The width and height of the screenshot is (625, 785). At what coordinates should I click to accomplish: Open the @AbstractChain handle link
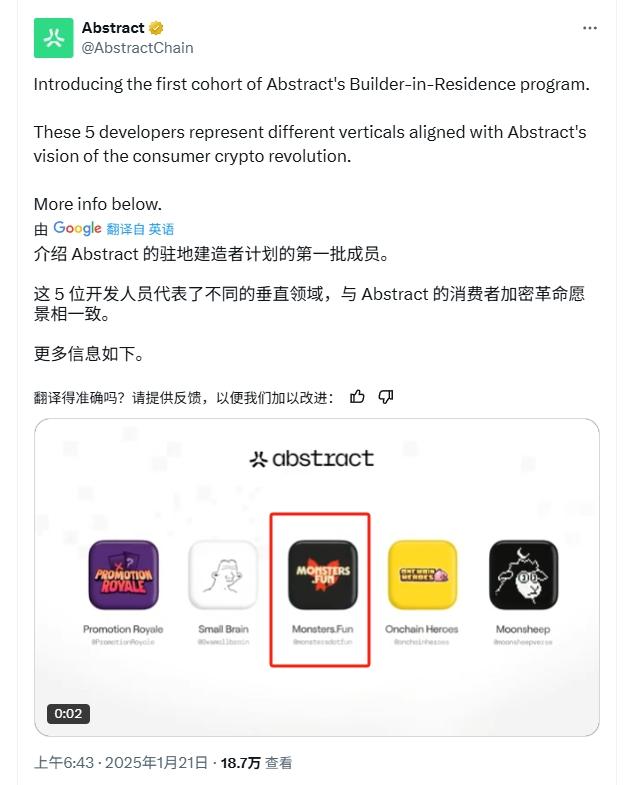click(137, 48)
